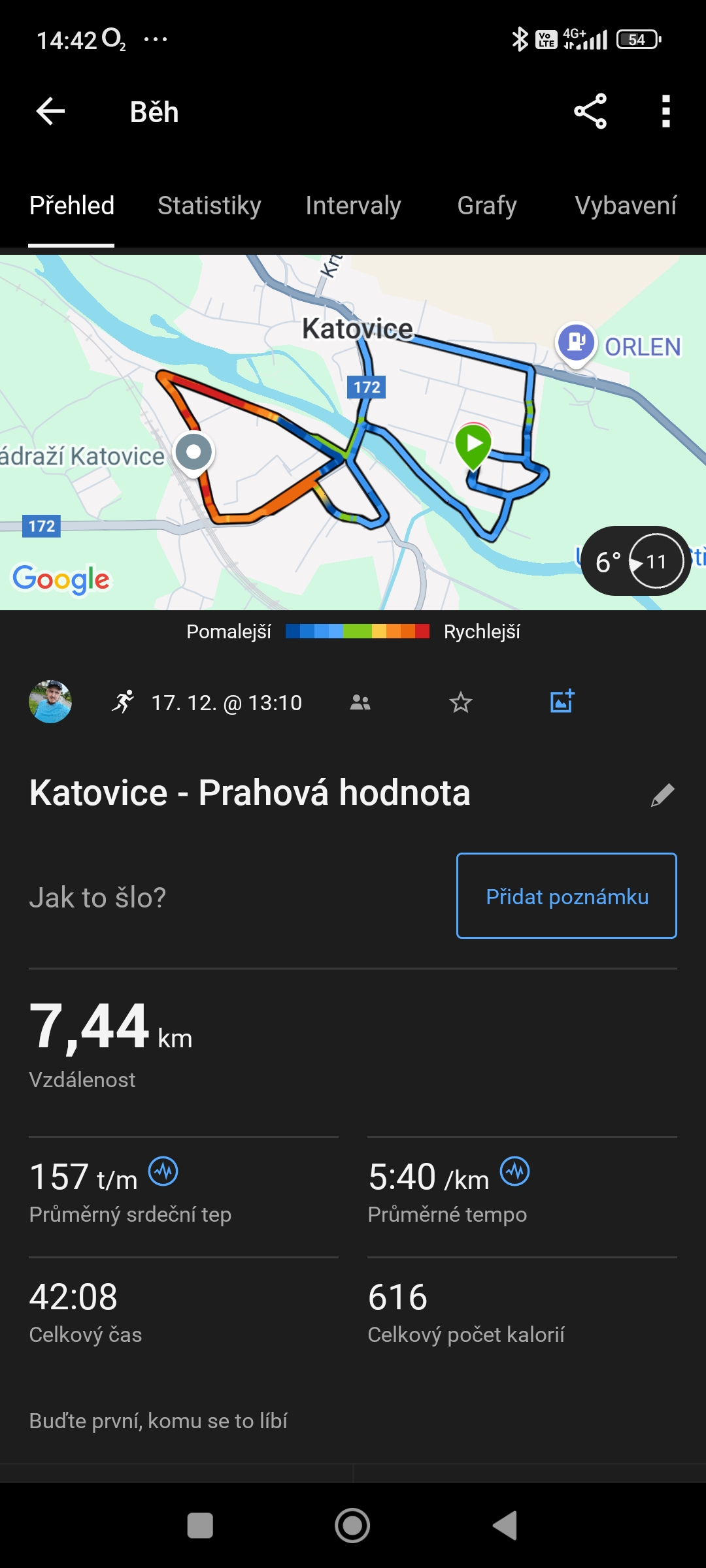Screen dimensions: 706x1568
Task: Select the Vybavení tab
Action: (x=626, y=206)
